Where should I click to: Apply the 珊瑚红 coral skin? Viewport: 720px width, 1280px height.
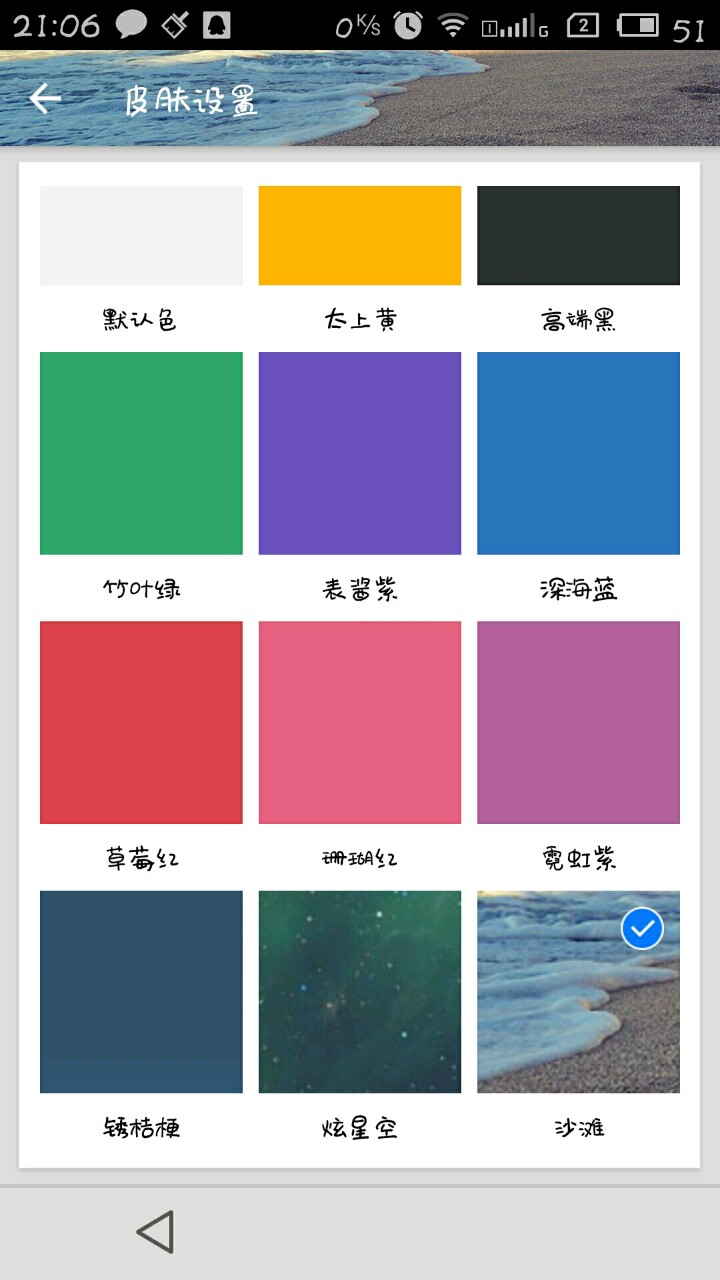pyautogui.click(x=360, y=722)
